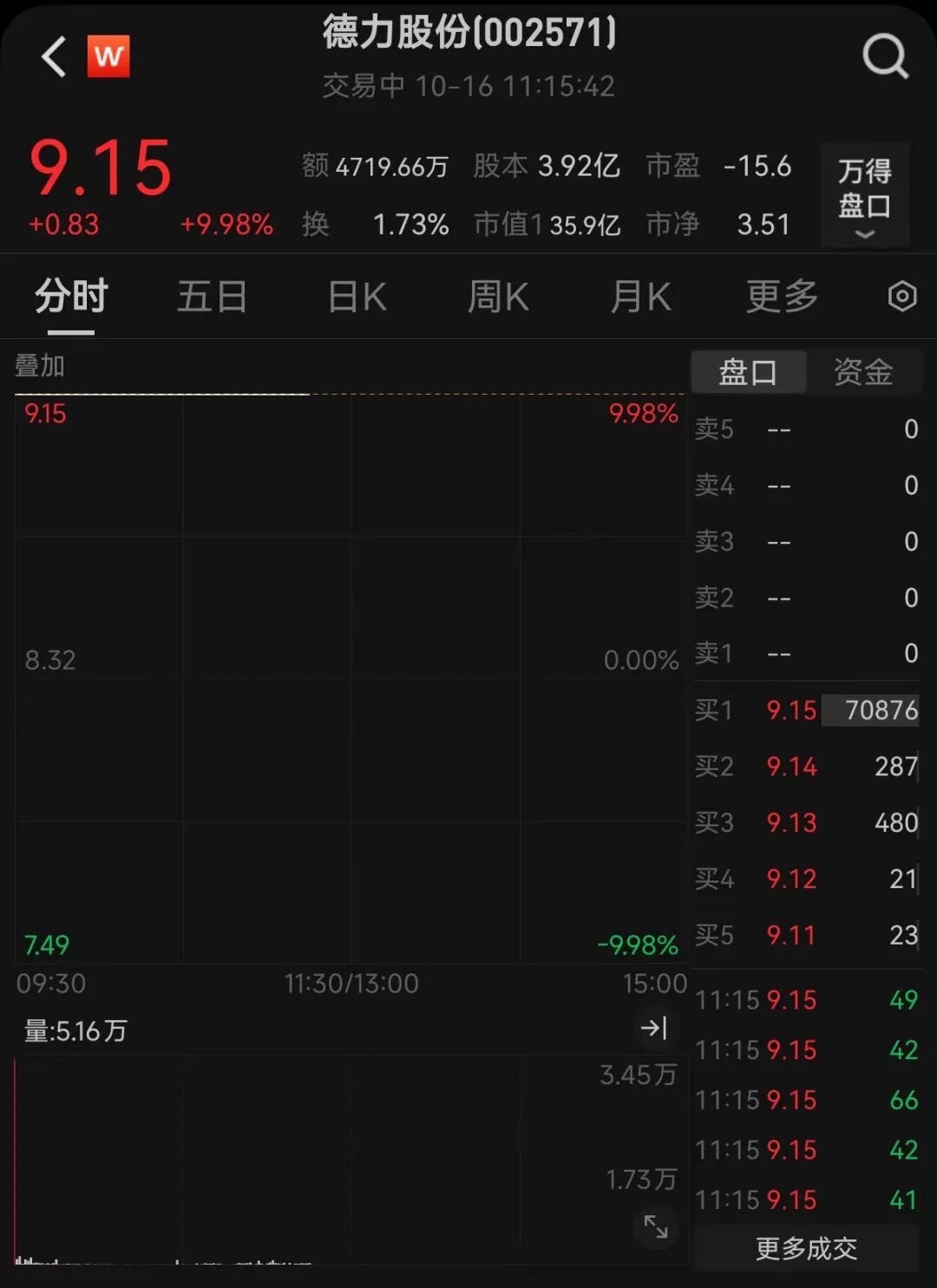Expand the 万得盘口 panel

pos(864,195)
